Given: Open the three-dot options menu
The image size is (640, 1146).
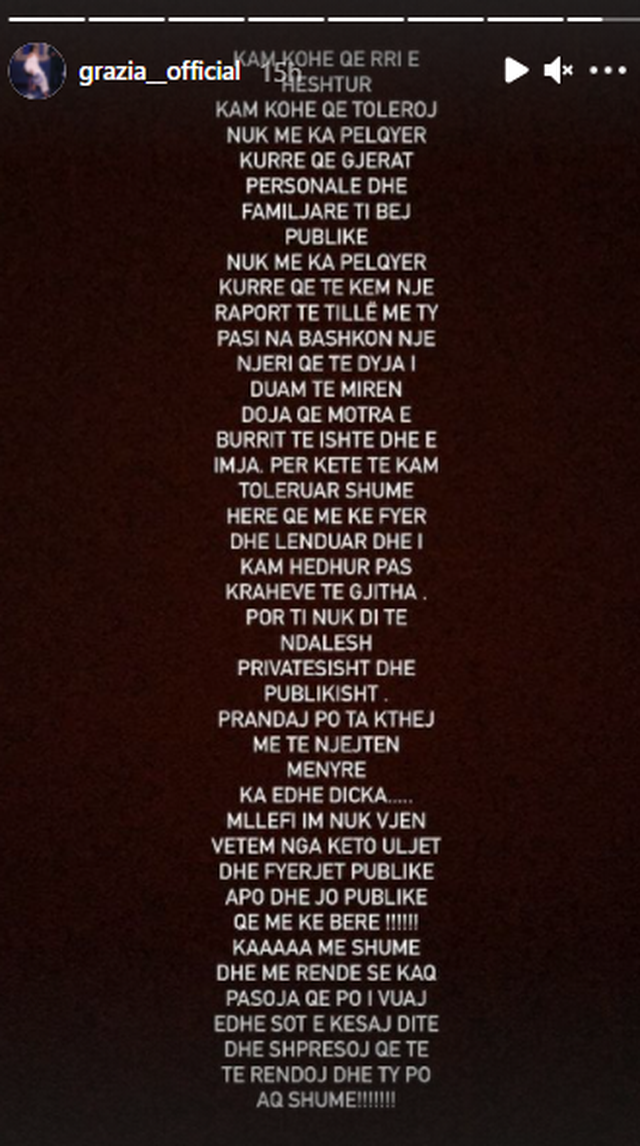Looking at the screenshot, I should (x=607, y=71).
